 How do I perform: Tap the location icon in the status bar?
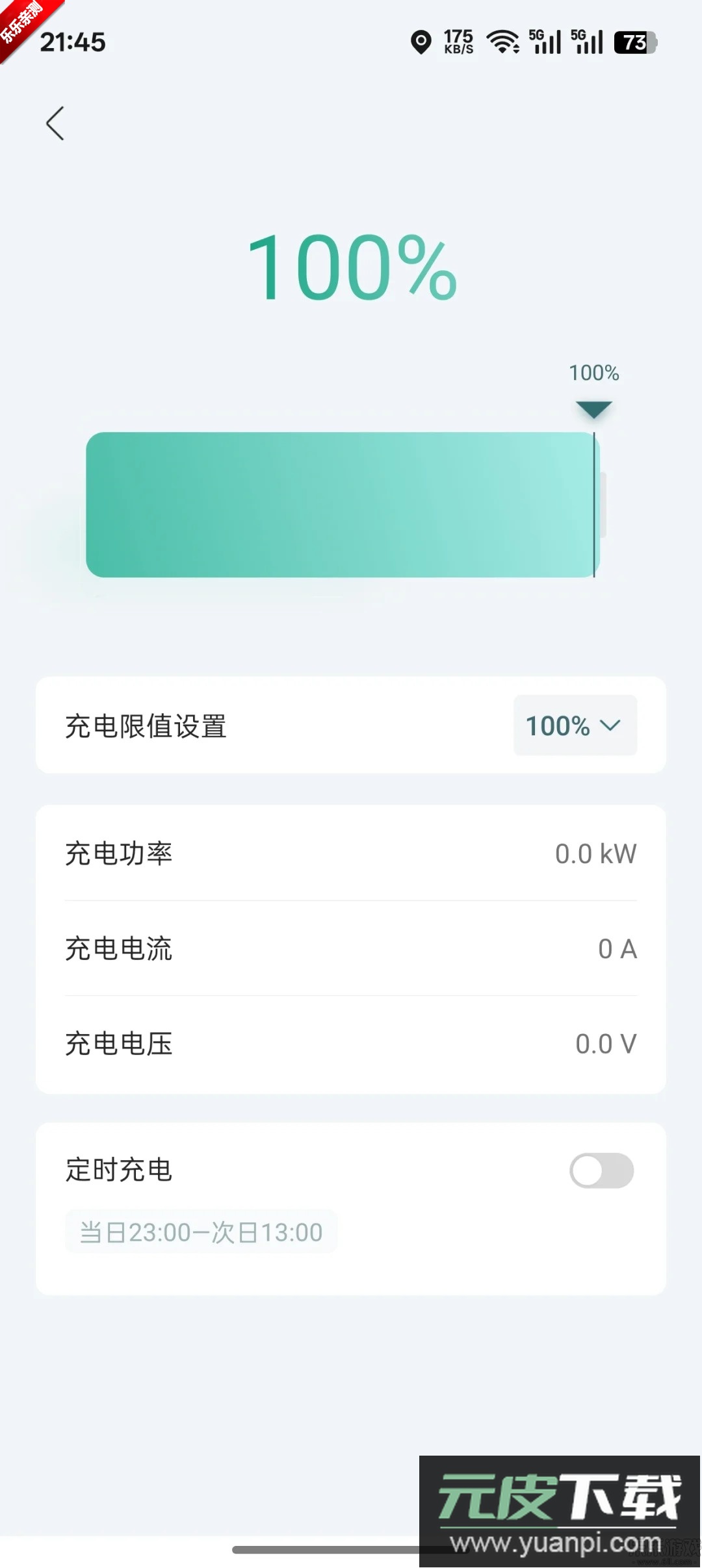click(422, 41)
